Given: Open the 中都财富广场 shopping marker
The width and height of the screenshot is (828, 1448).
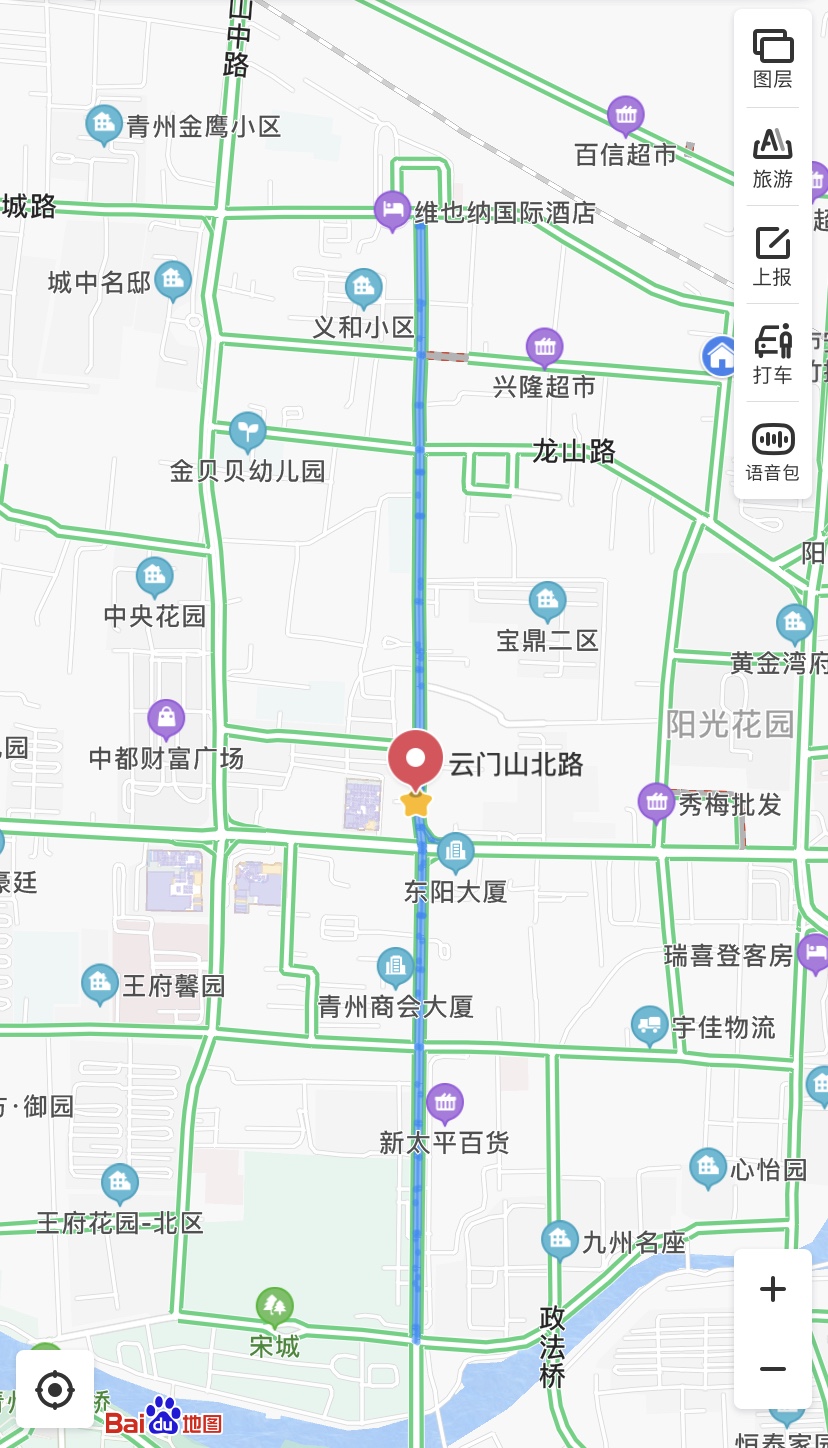Looking at the screenshot, I should [x=166, y=718].
